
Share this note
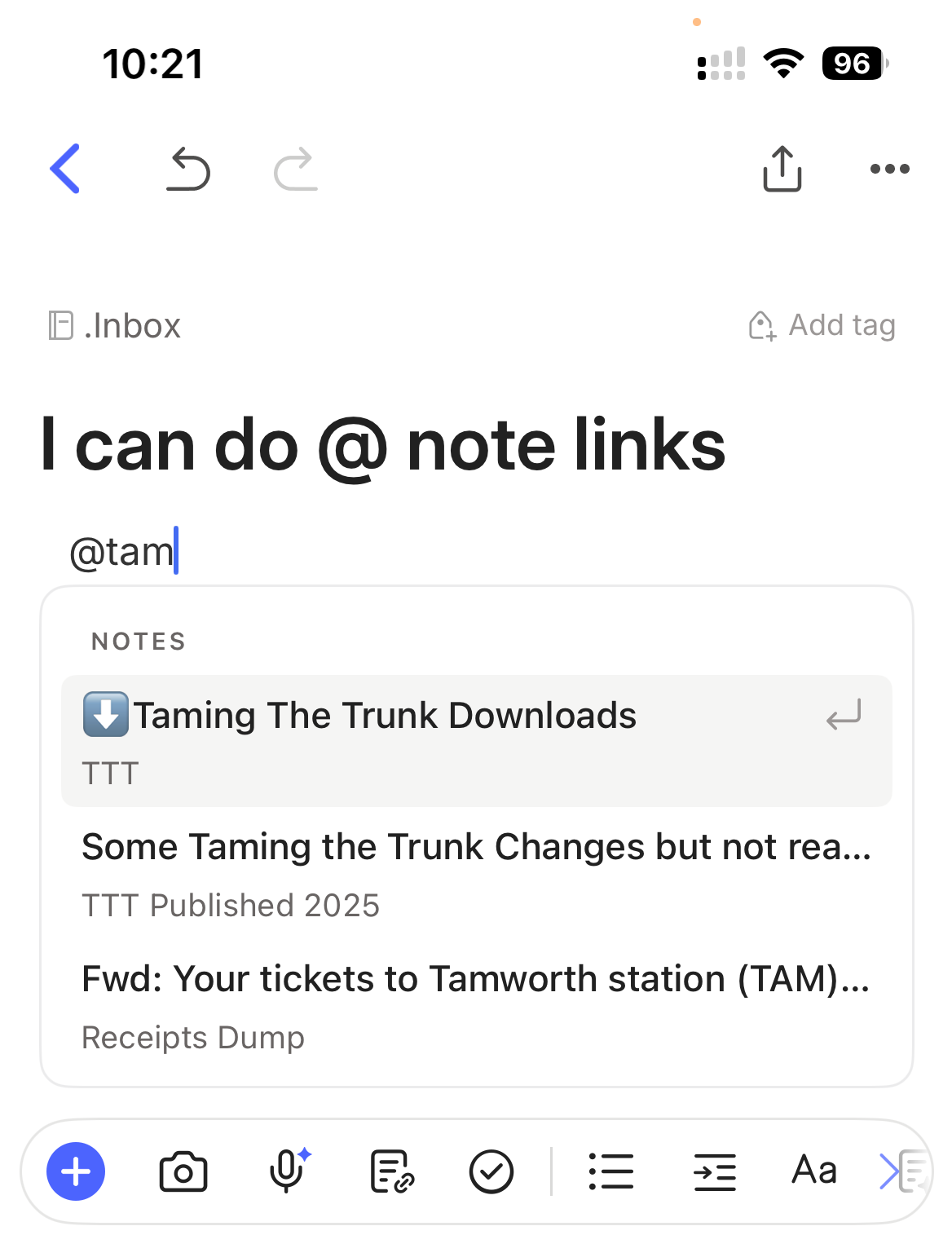(x=782, y=169)
